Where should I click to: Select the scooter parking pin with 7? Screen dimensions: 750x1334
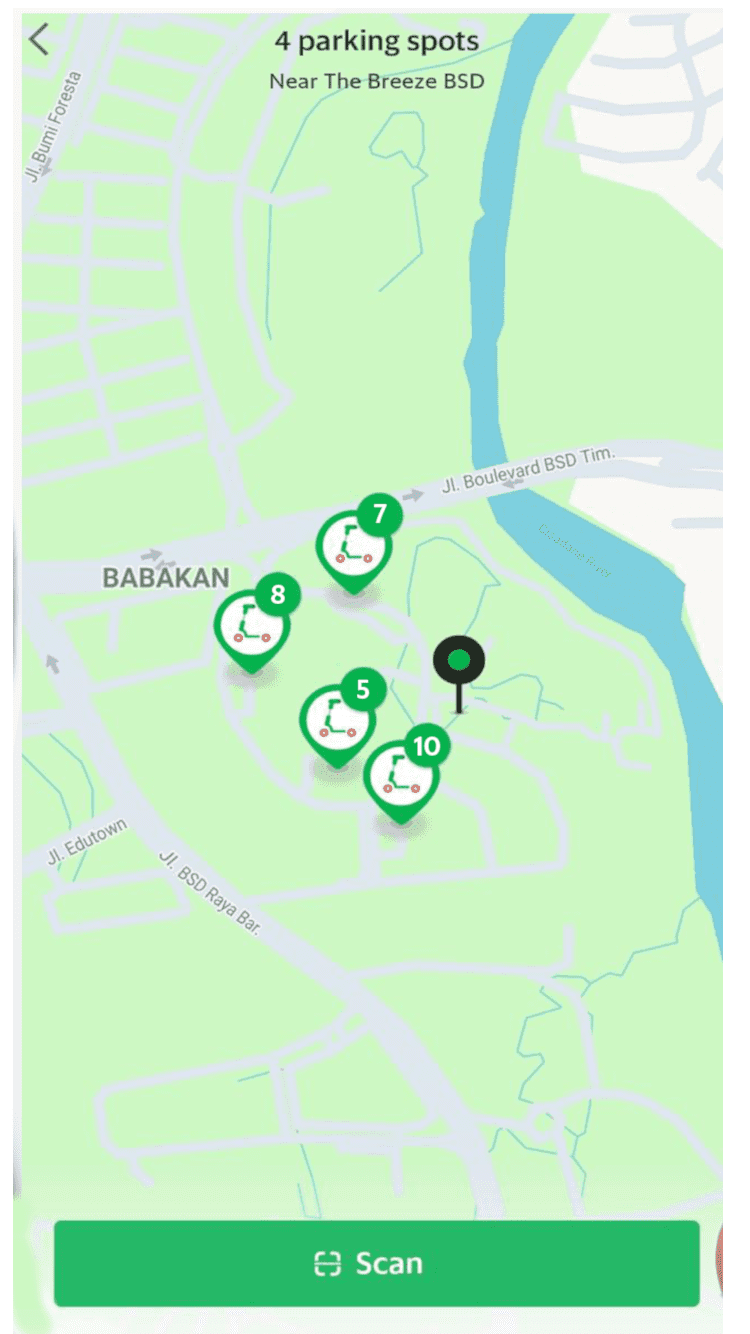click(357, 545)
